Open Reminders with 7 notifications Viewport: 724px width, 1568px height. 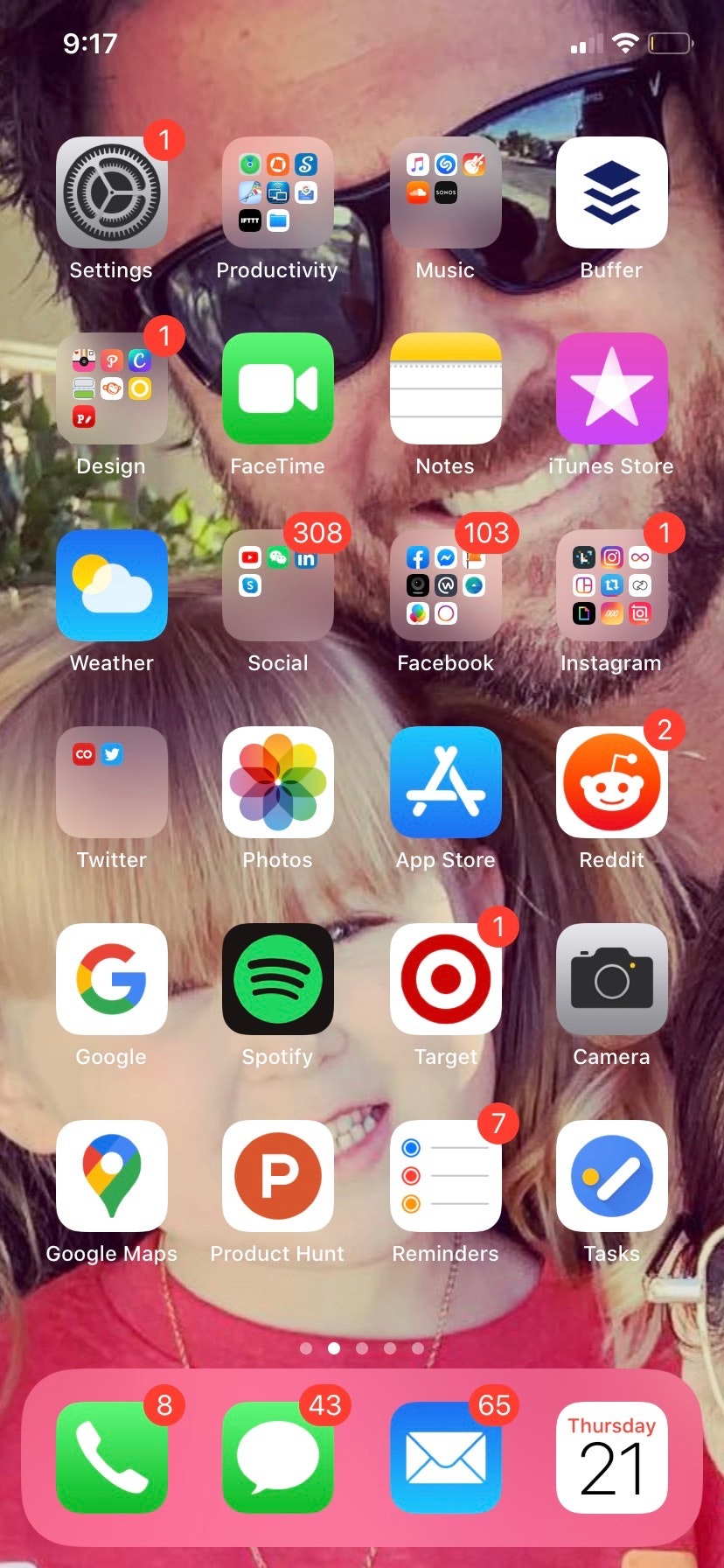446,1176
